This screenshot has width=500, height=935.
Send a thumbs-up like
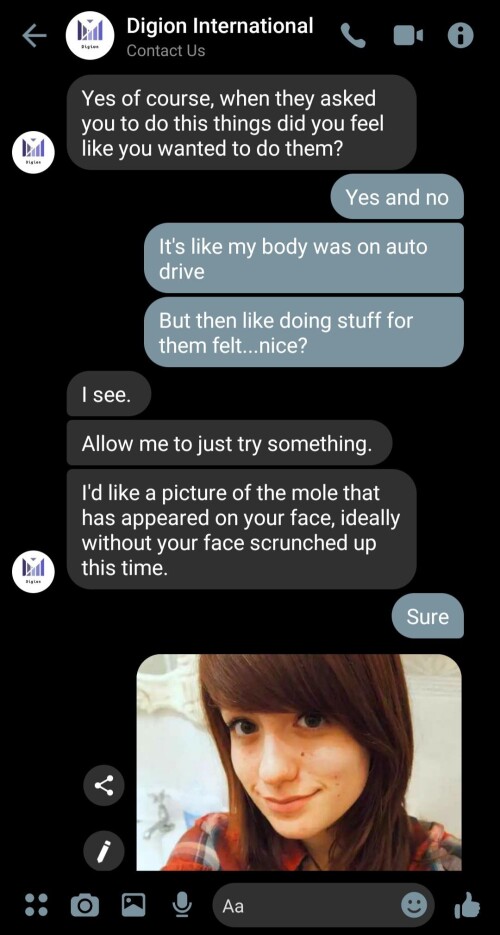pyautogui.click(x=467, y=905)
